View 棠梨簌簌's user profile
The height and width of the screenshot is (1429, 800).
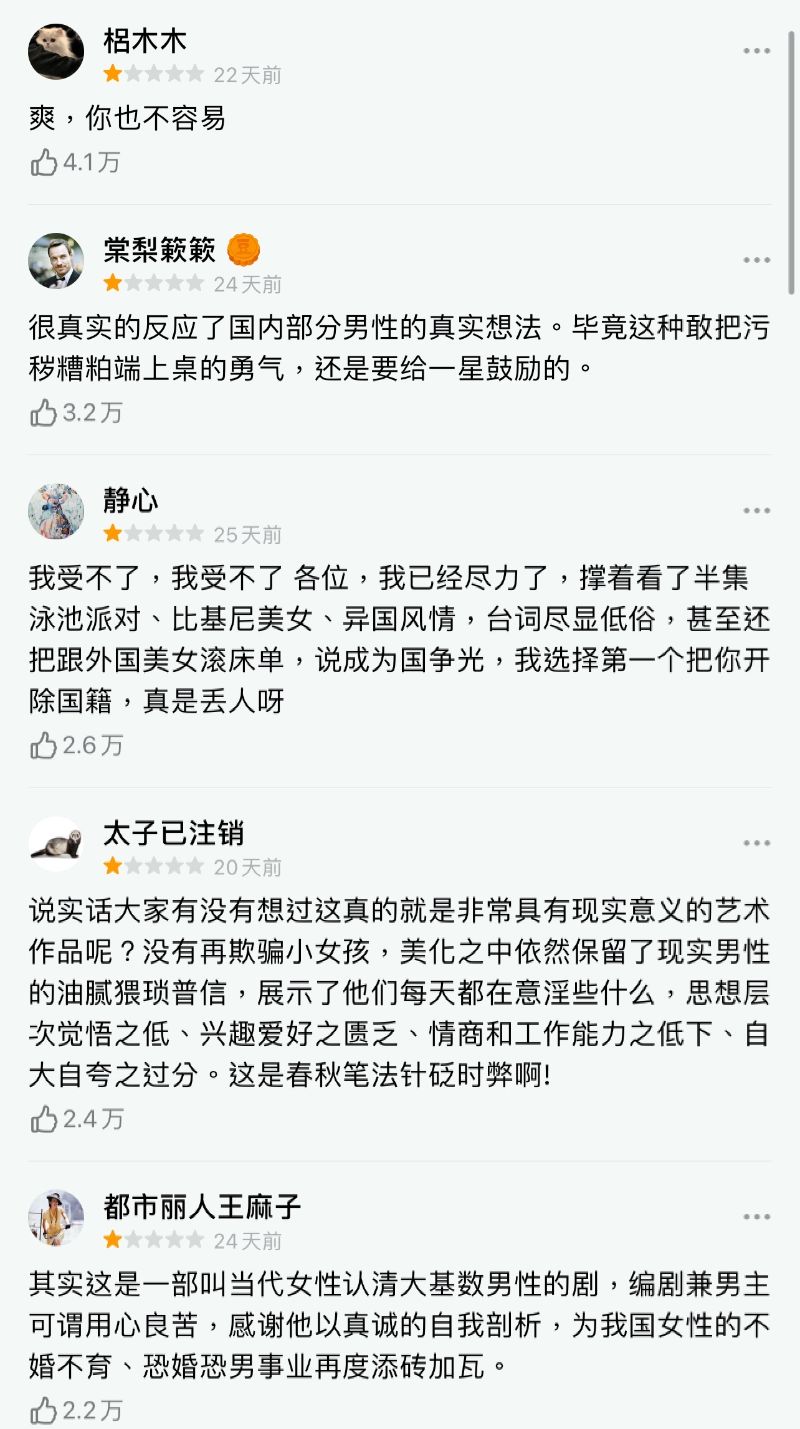click(56, 261)
